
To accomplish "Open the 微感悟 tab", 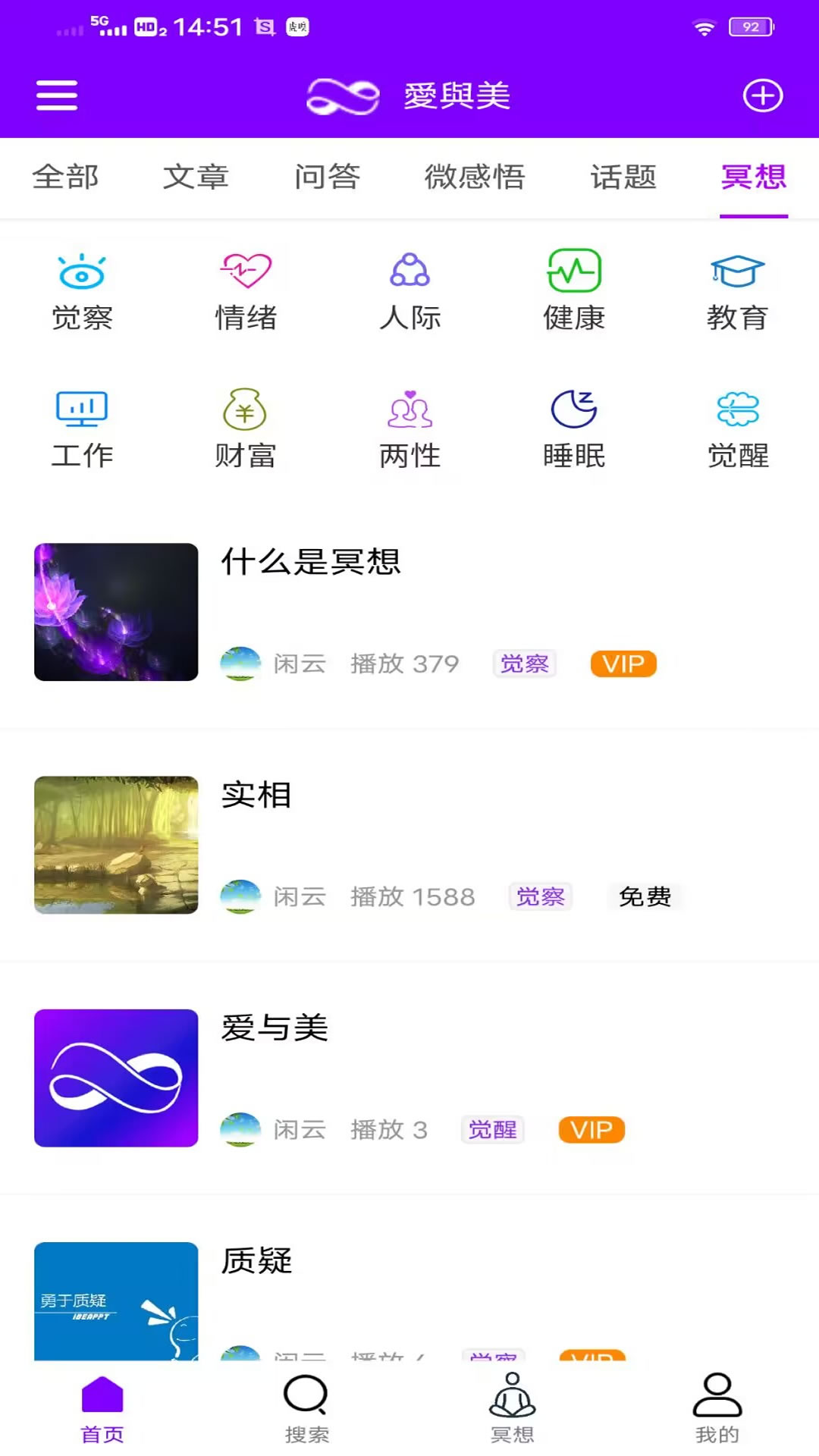I will [x=475, y=177].
